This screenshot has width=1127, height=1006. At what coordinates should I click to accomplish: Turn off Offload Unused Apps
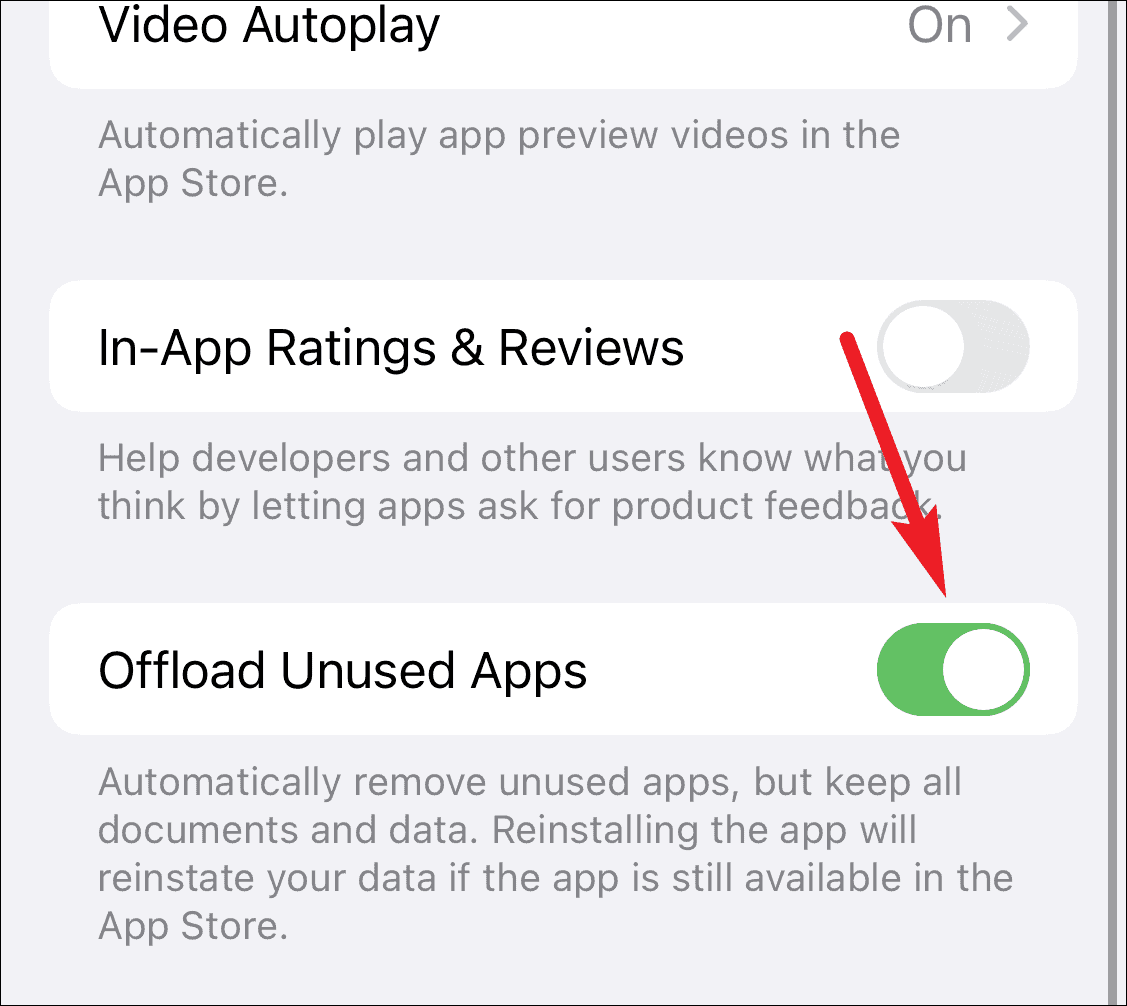(x=952, y=670)
